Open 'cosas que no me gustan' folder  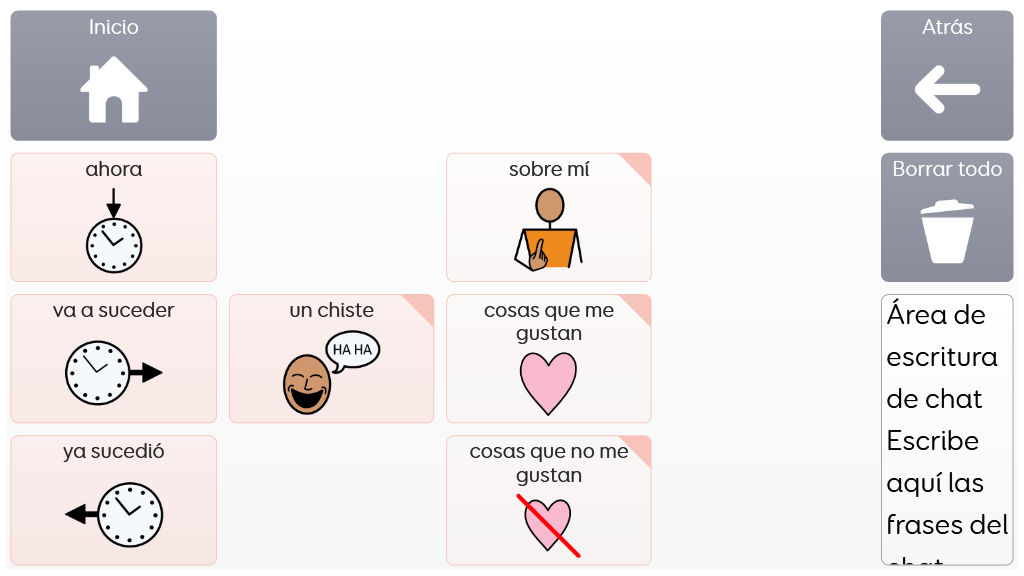548,499
